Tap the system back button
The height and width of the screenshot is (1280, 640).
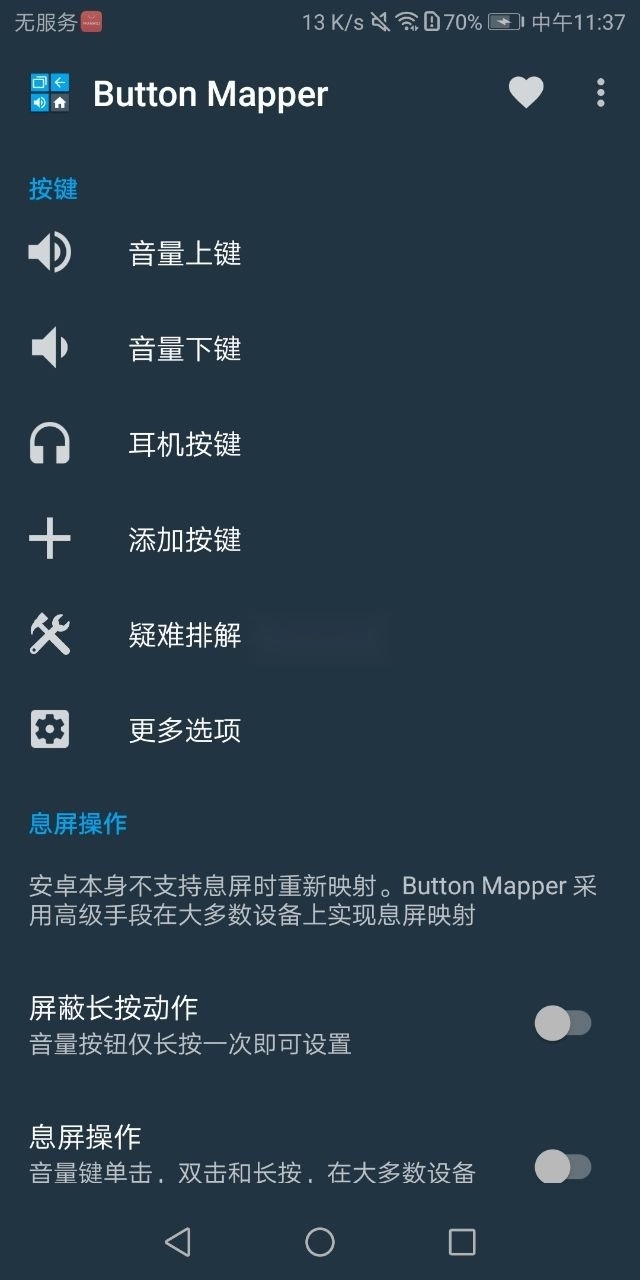pyautogui.click(x=178, y=1242)
